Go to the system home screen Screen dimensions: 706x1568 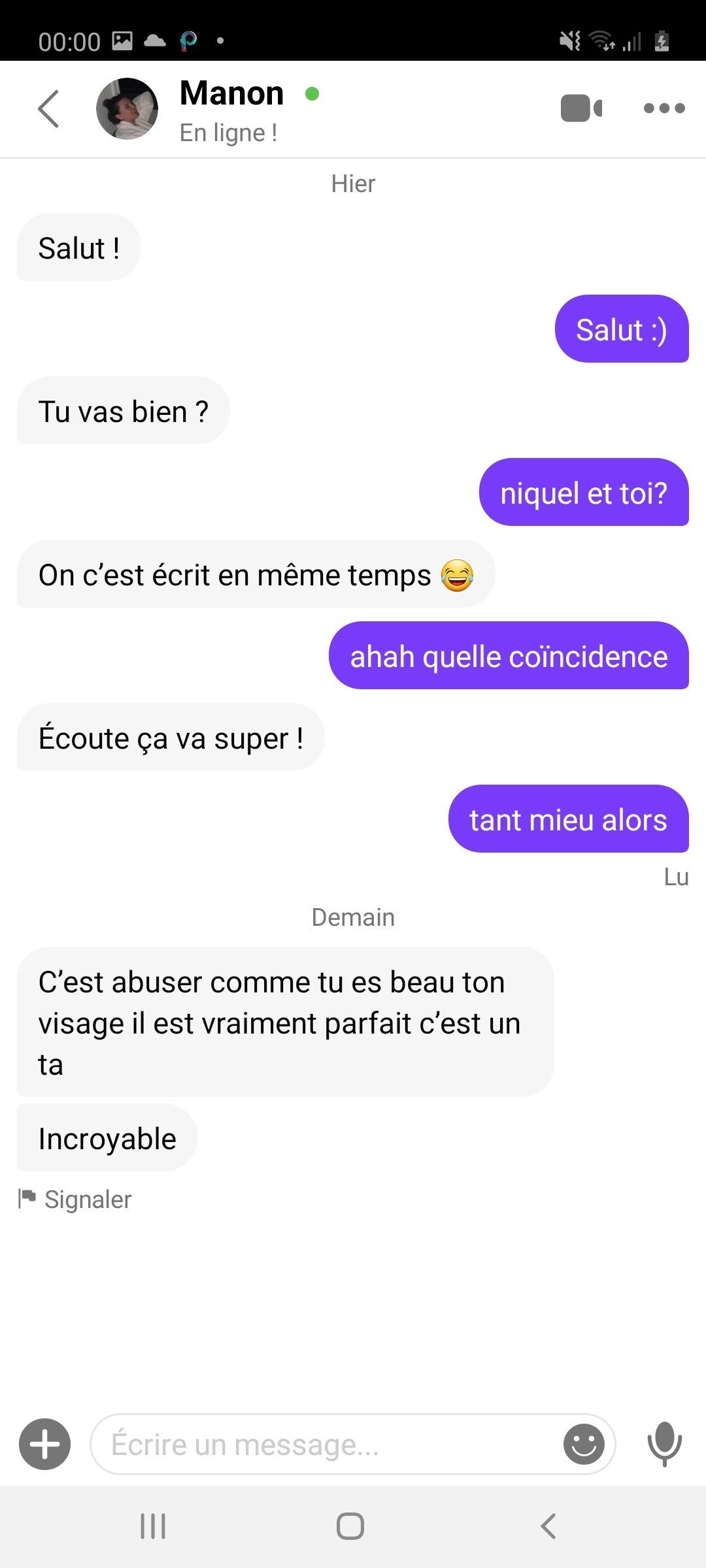(350, 1527)
